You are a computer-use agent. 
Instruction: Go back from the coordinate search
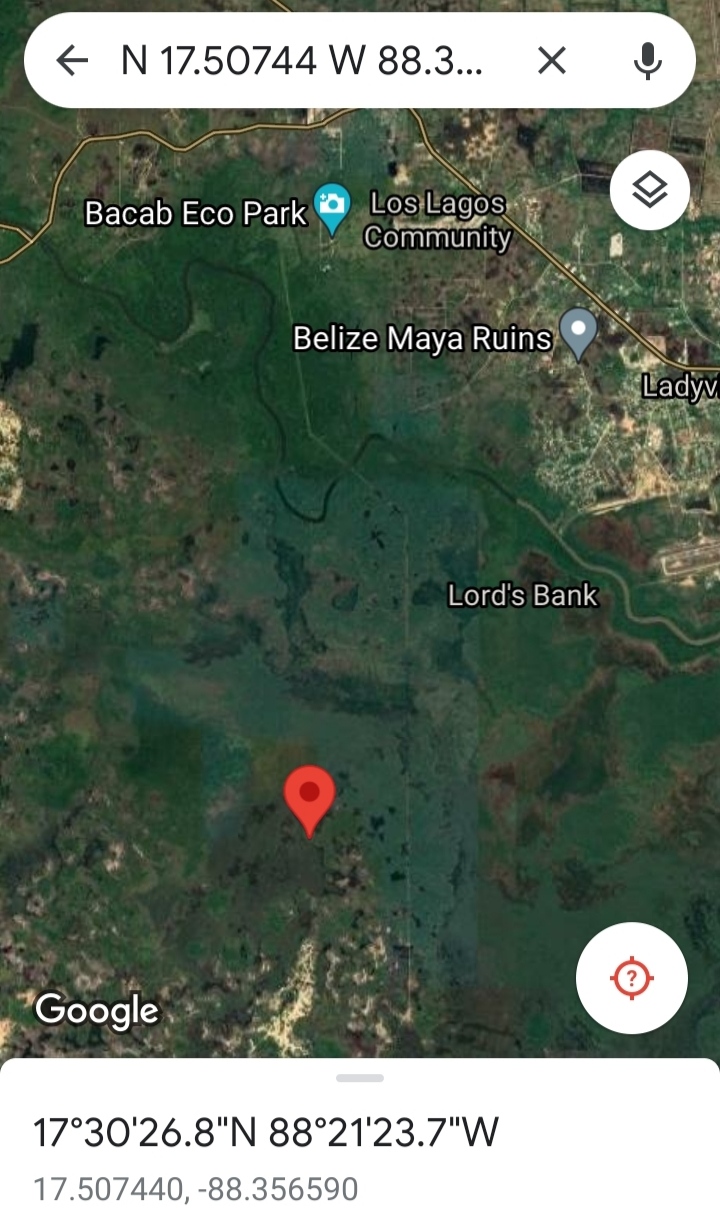[x=72, y=62]
